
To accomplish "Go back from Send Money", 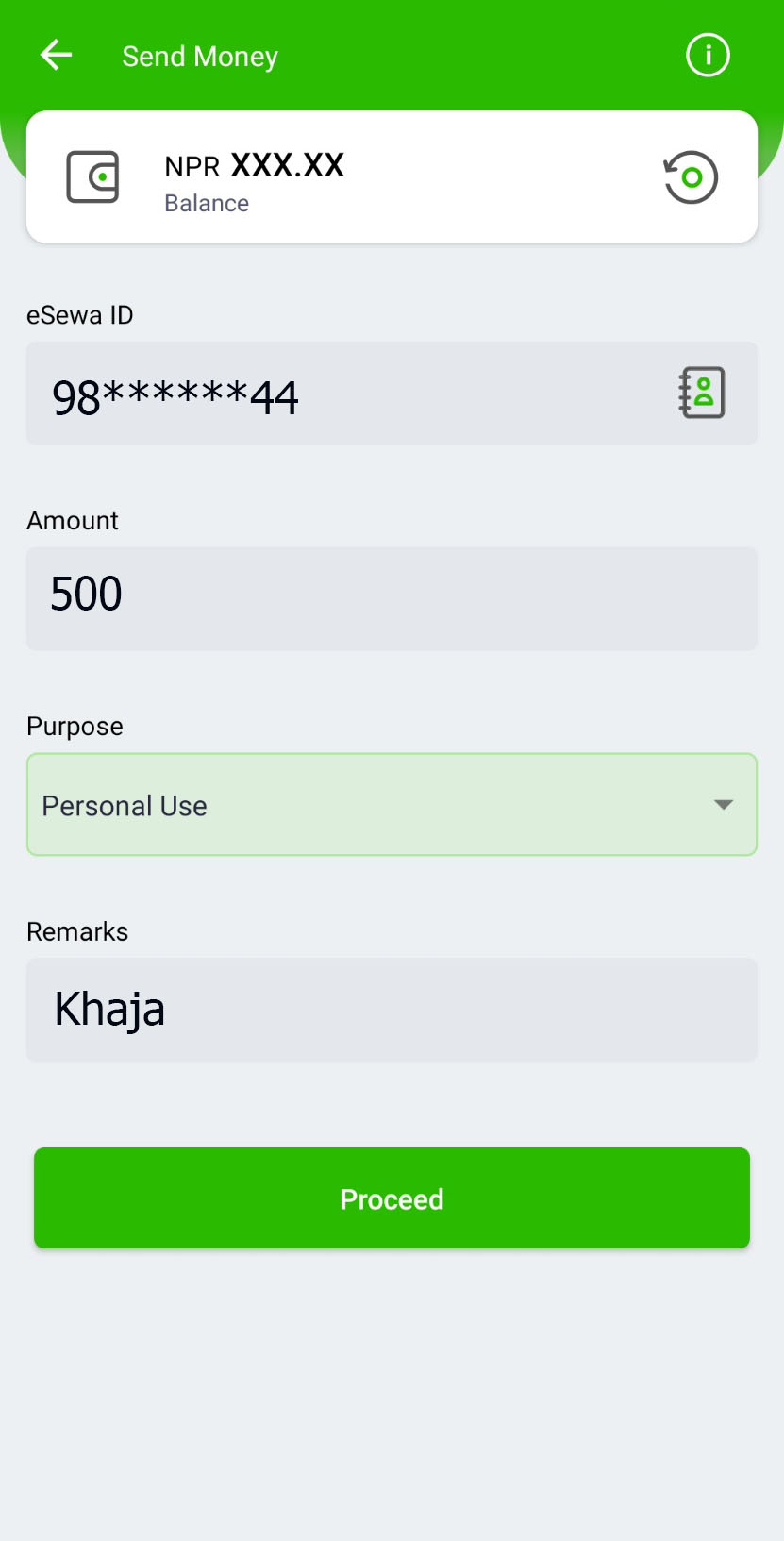I will click(56, 55).
